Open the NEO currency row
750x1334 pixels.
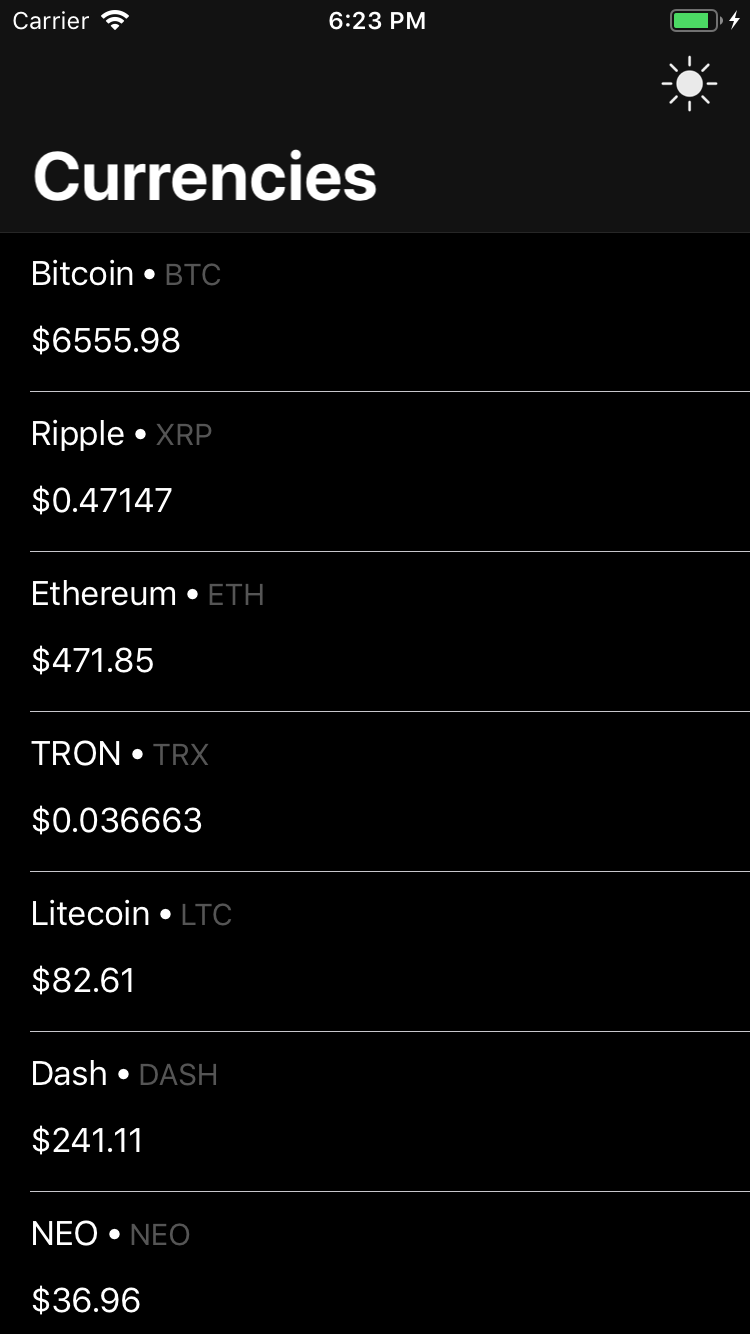(375, 1268)
